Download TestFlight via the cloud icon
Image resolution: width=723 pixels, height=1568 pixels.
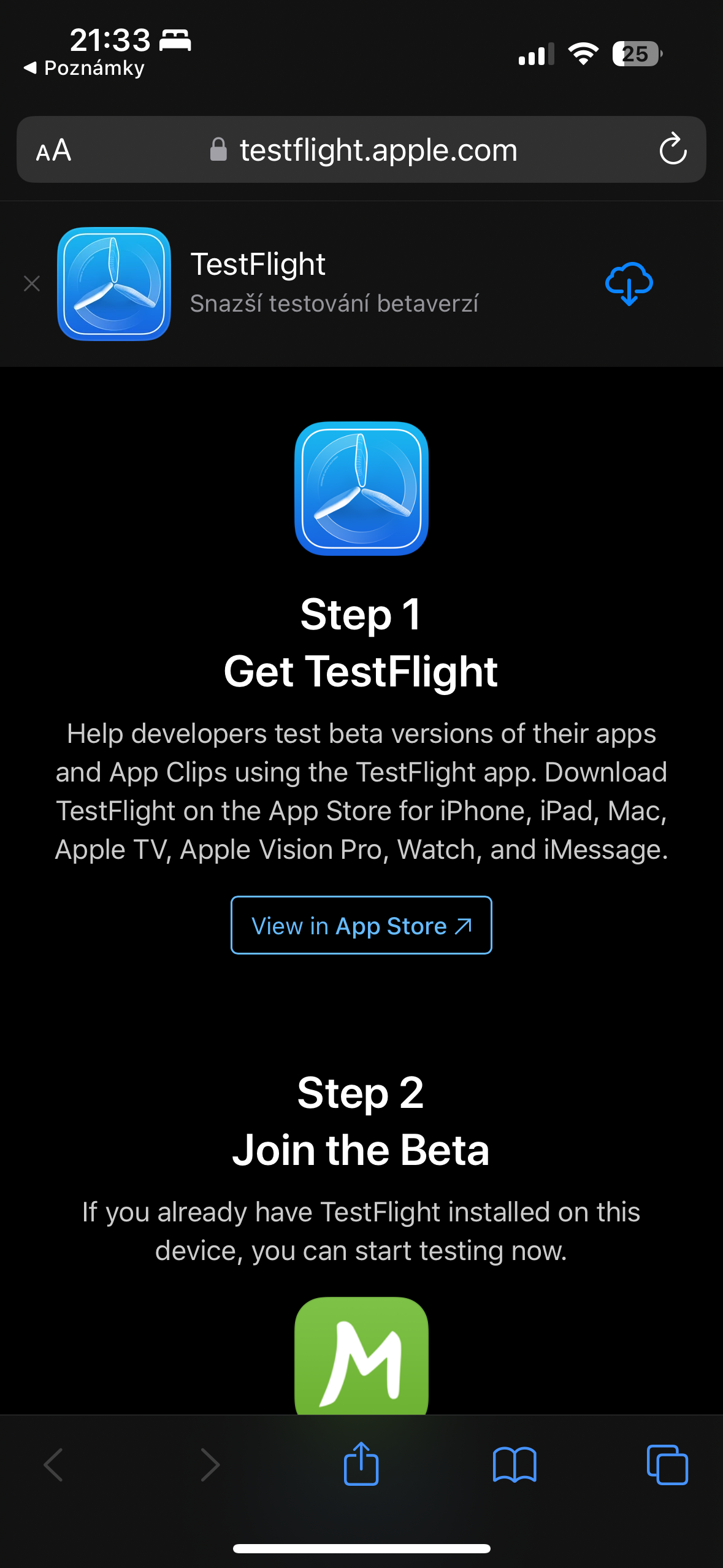pyautogui.click(x=629, y=283)
